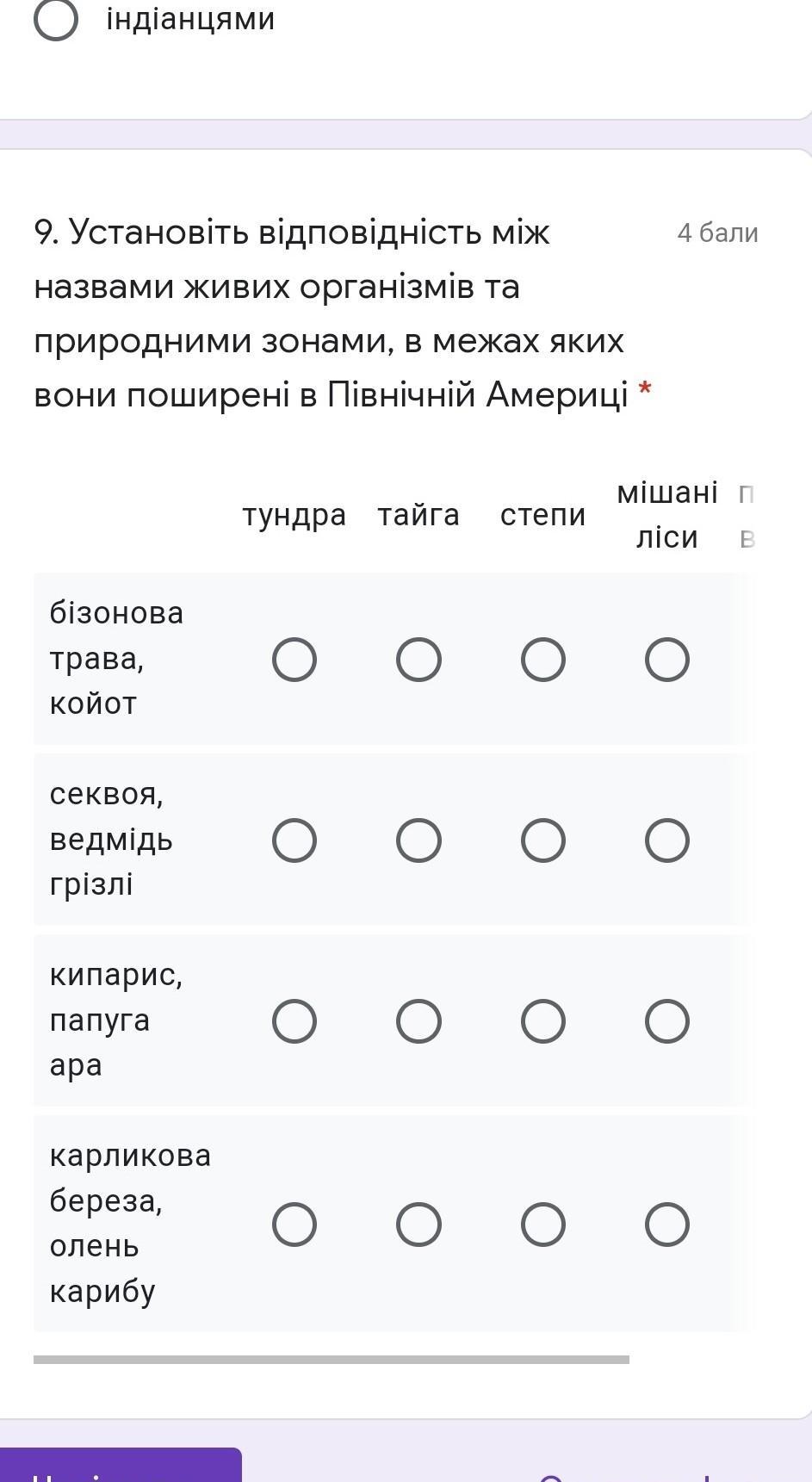Tap the purple button at the bottom
The height and width of the screenshot is (1482, 812).
[121, 1466]
